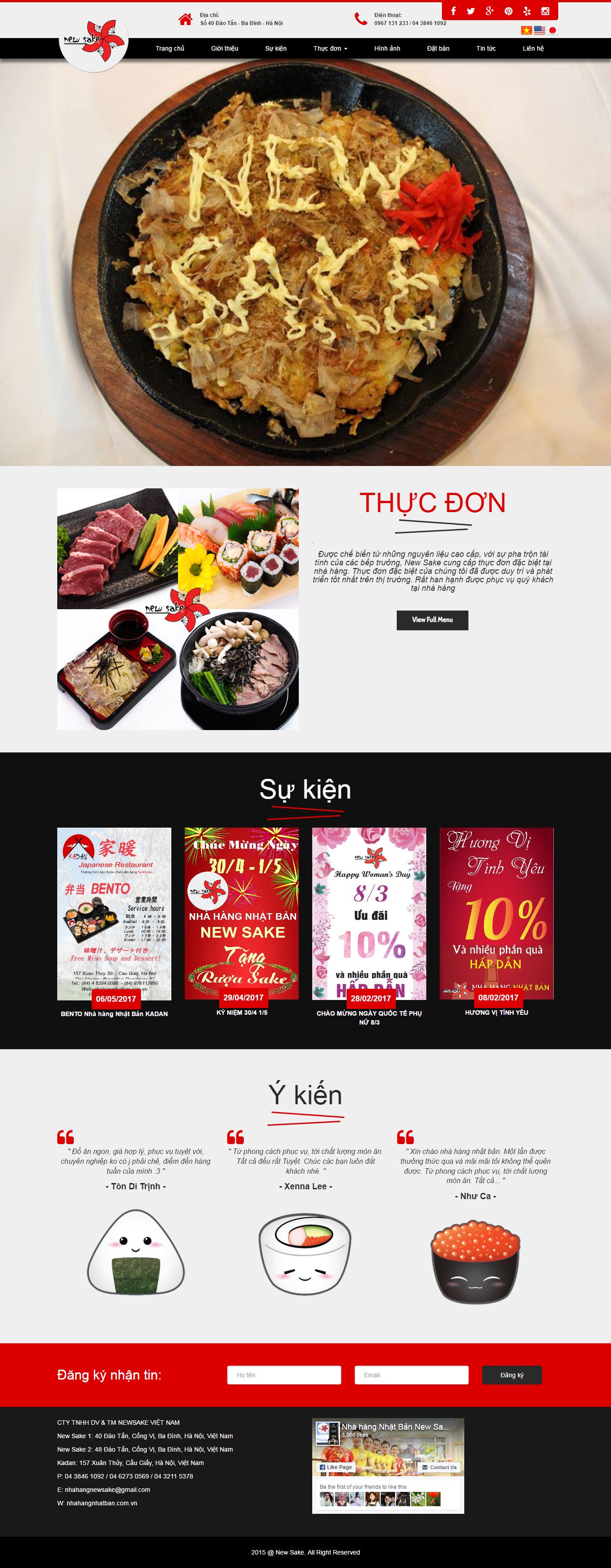Image resolution: width=611 pixels, height=1568 pixels.
Task: Switch language to Japanese flag
Action: tap(553, 30)
